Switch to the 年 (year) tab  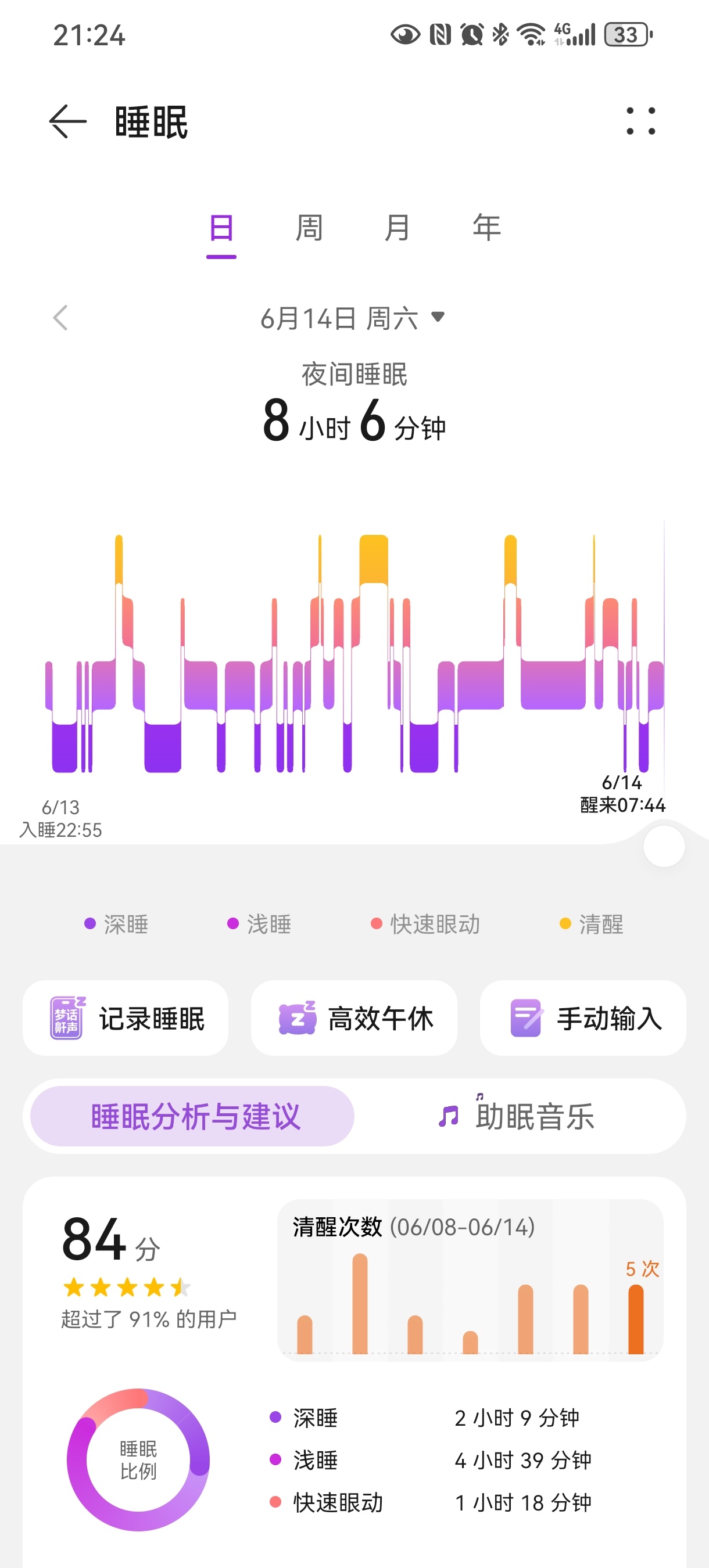coord(486,229)
